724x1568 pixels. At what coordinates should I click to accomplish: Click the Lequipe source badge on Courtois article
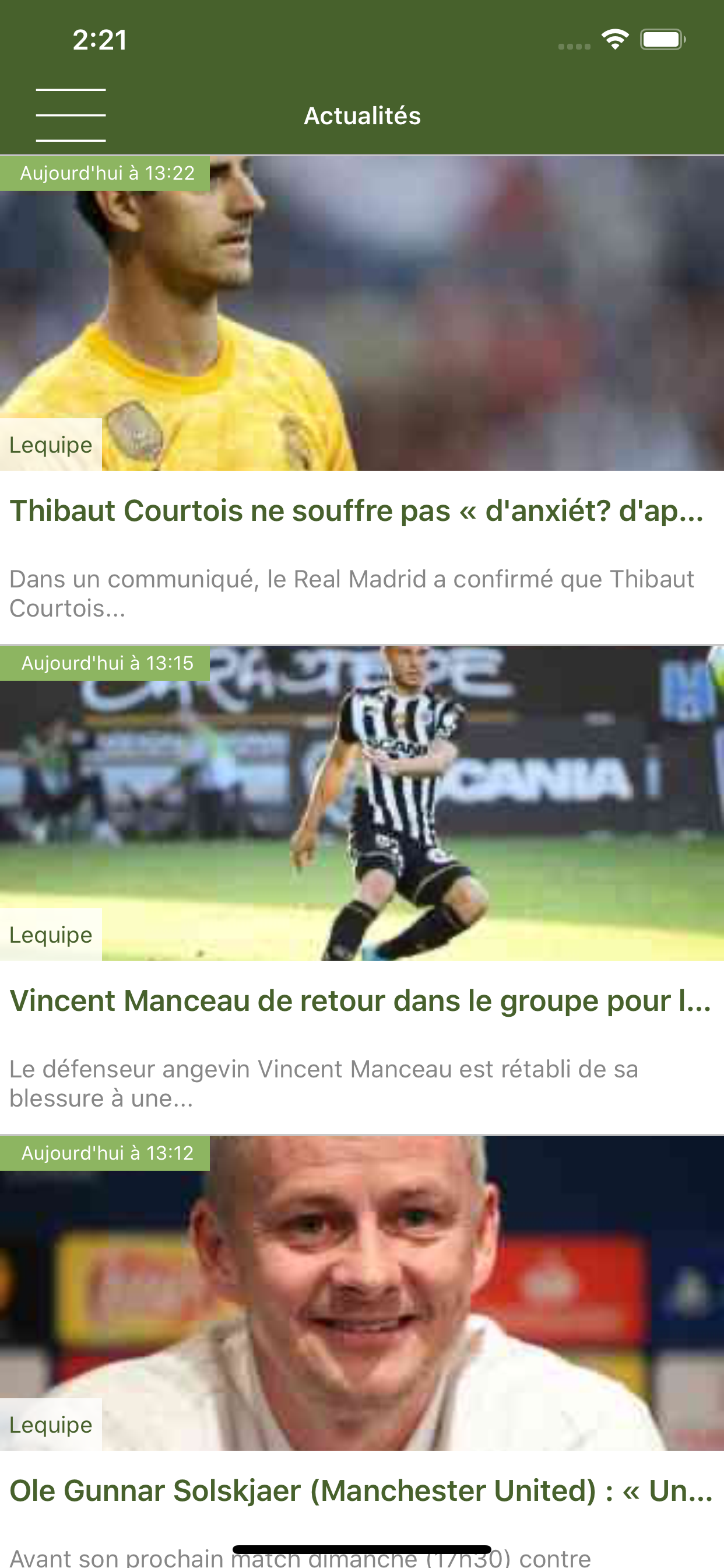51,444
